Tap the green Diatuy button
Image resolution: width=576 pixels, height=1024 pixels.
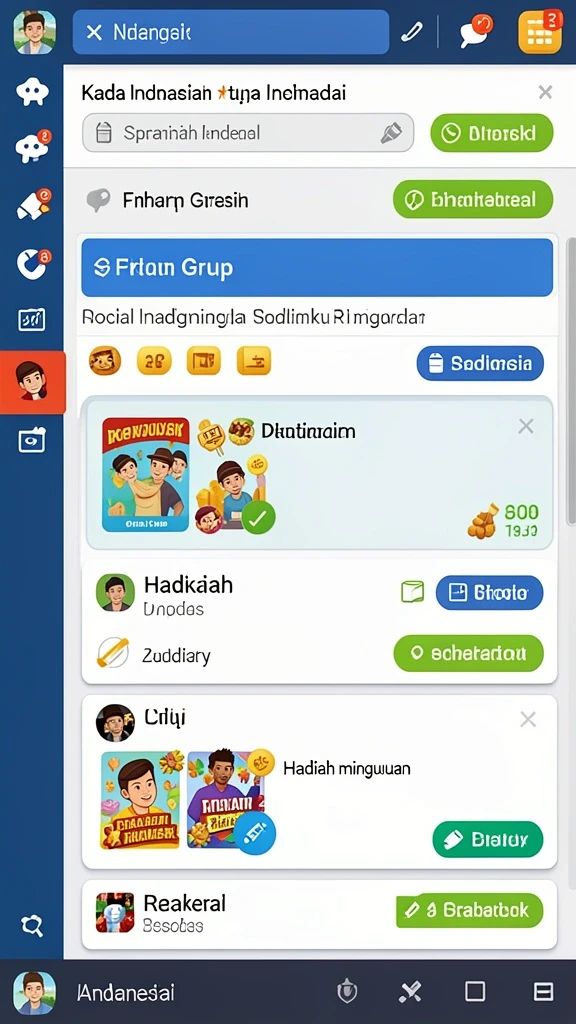coord(488,839)
